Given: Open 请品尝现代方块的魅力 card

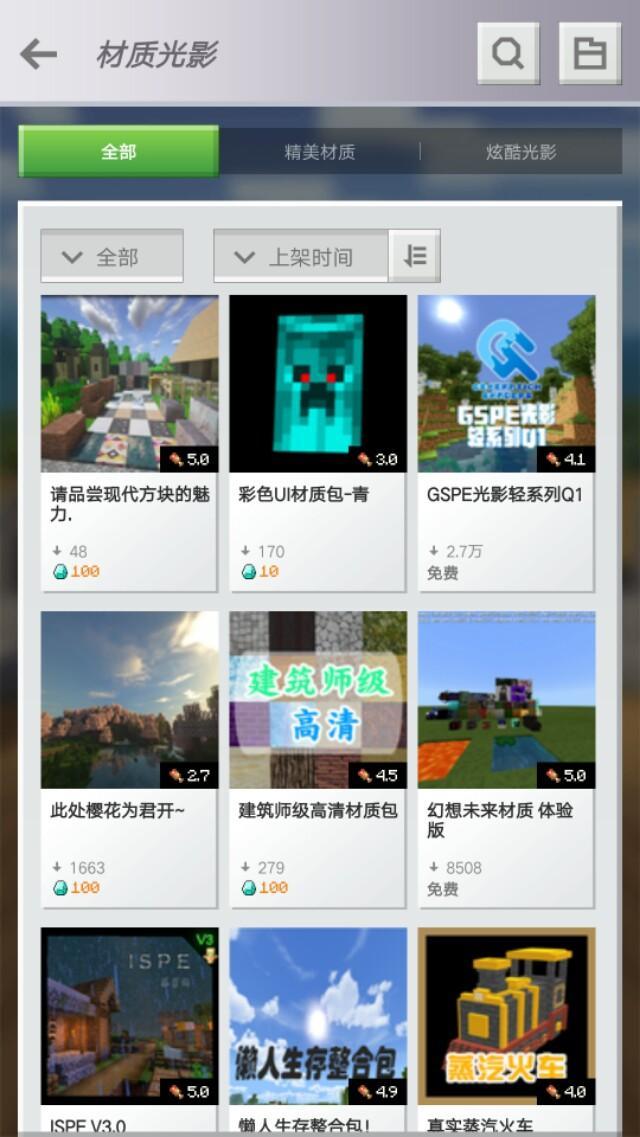Looking at the screenshot, I should [129, 443].
